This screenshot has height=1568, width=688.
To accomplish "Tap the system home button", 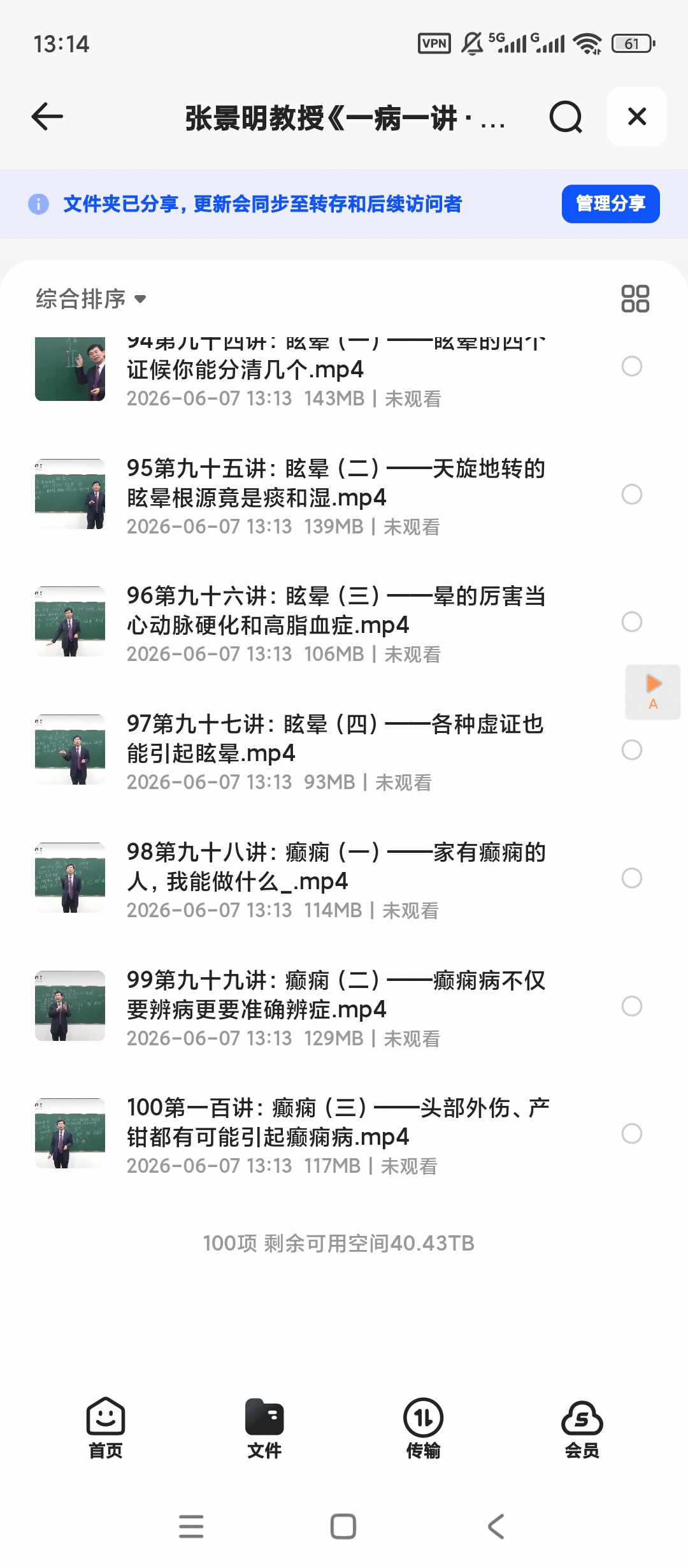I will 343,1527.
